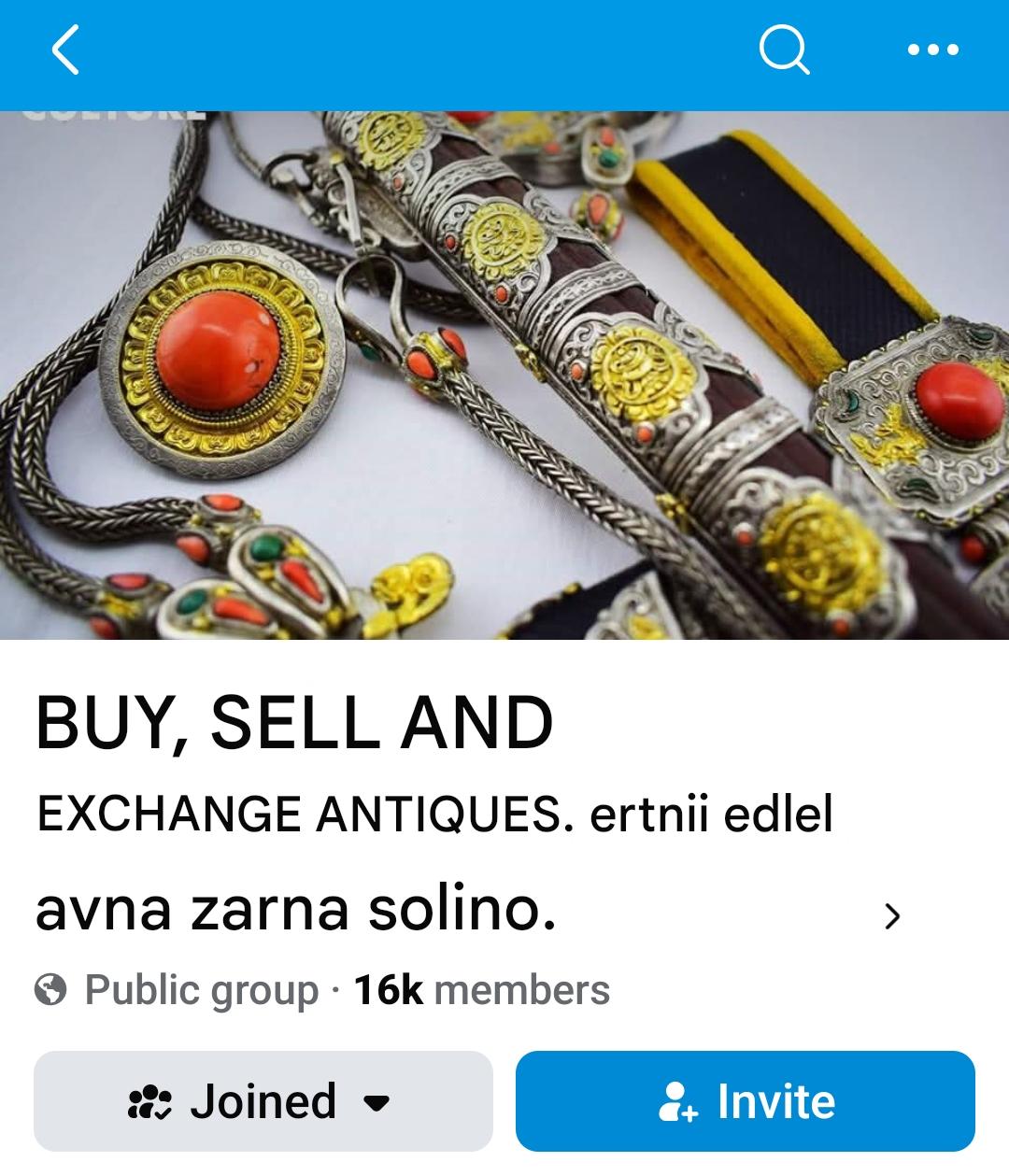Open the group's cover photo
The height and width of the screenshot is (1176, 1009).
tap(504, 374)
